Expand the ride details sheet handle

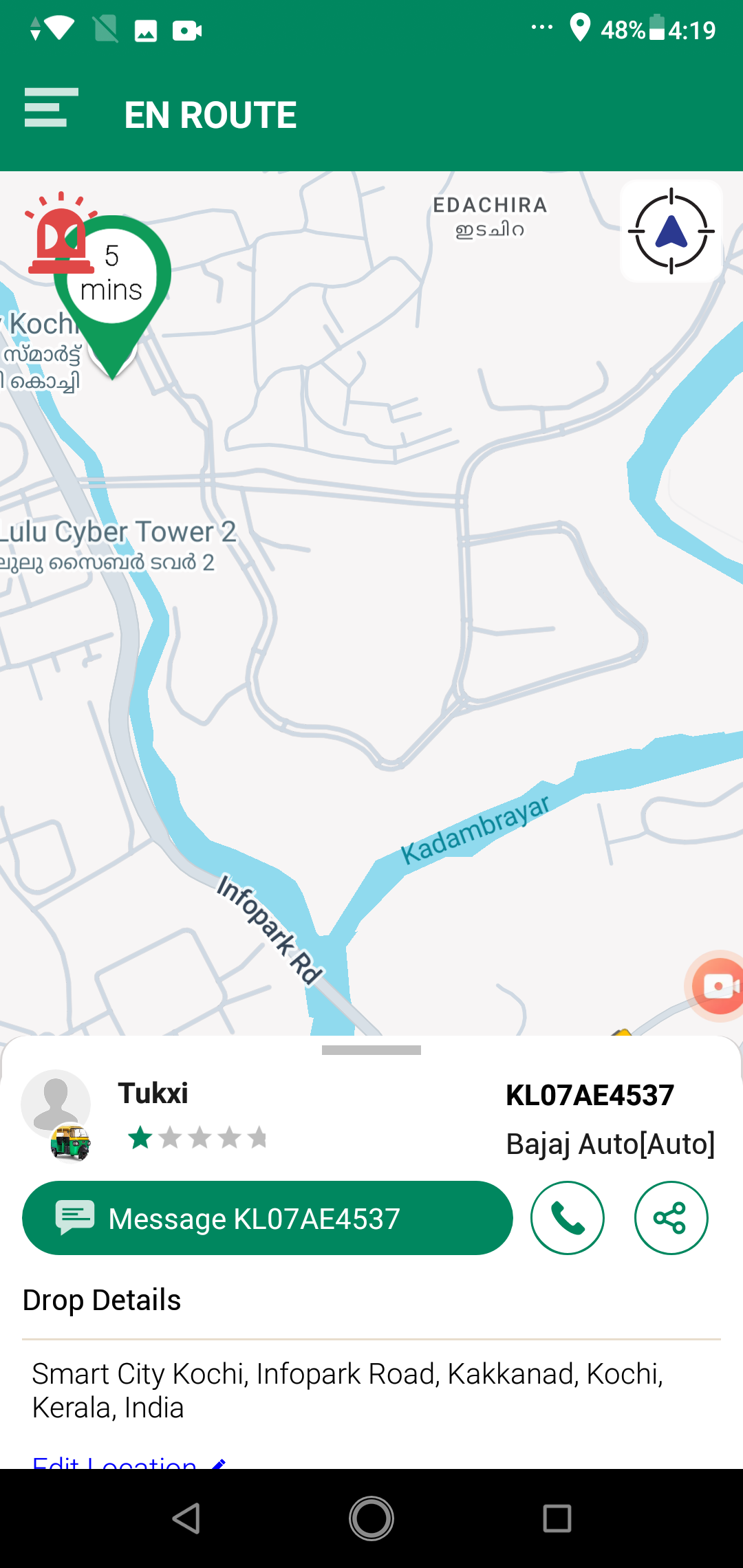pyautogui.click(x=371, y=1050)
